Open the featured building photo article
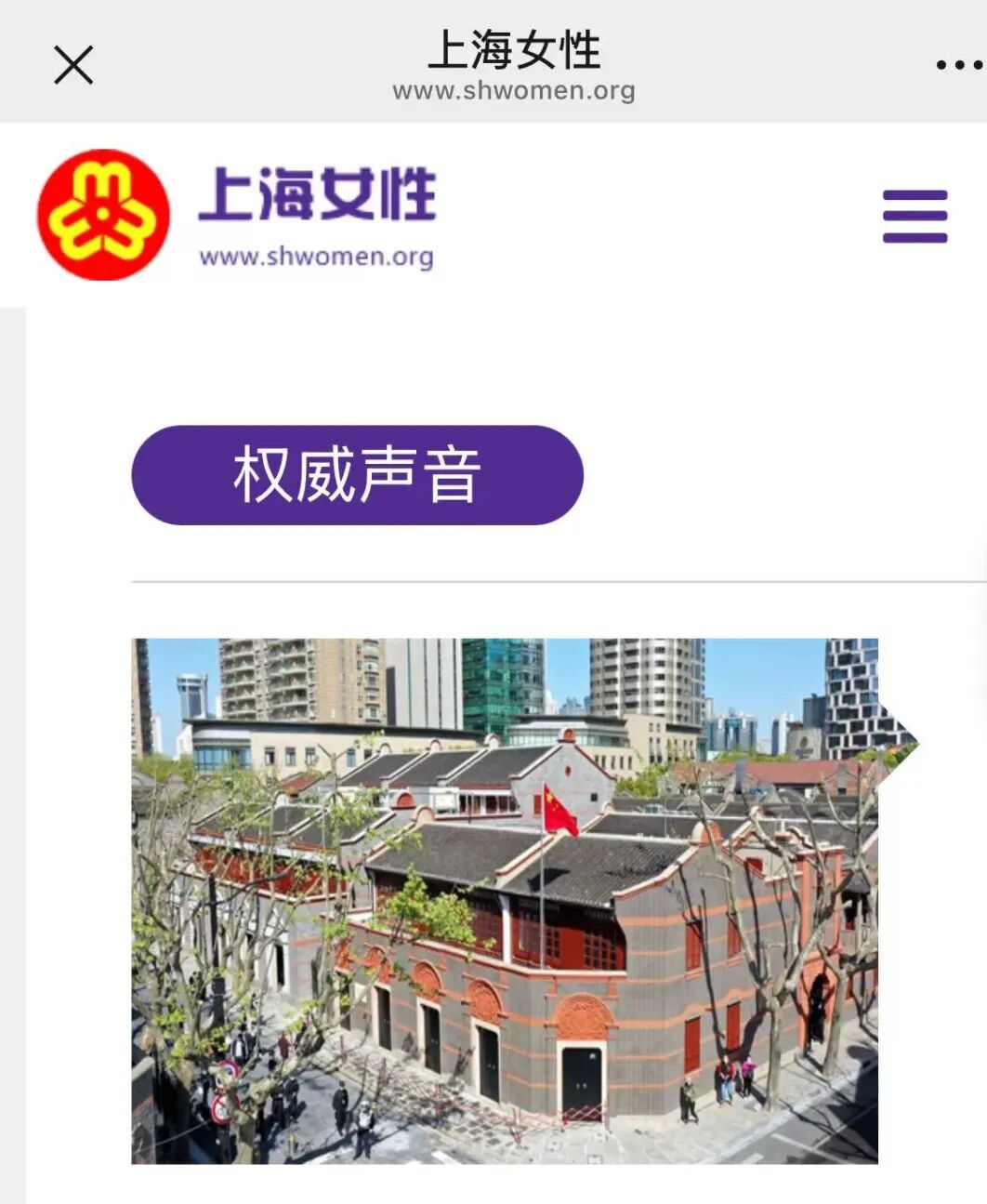 (505, 900)
